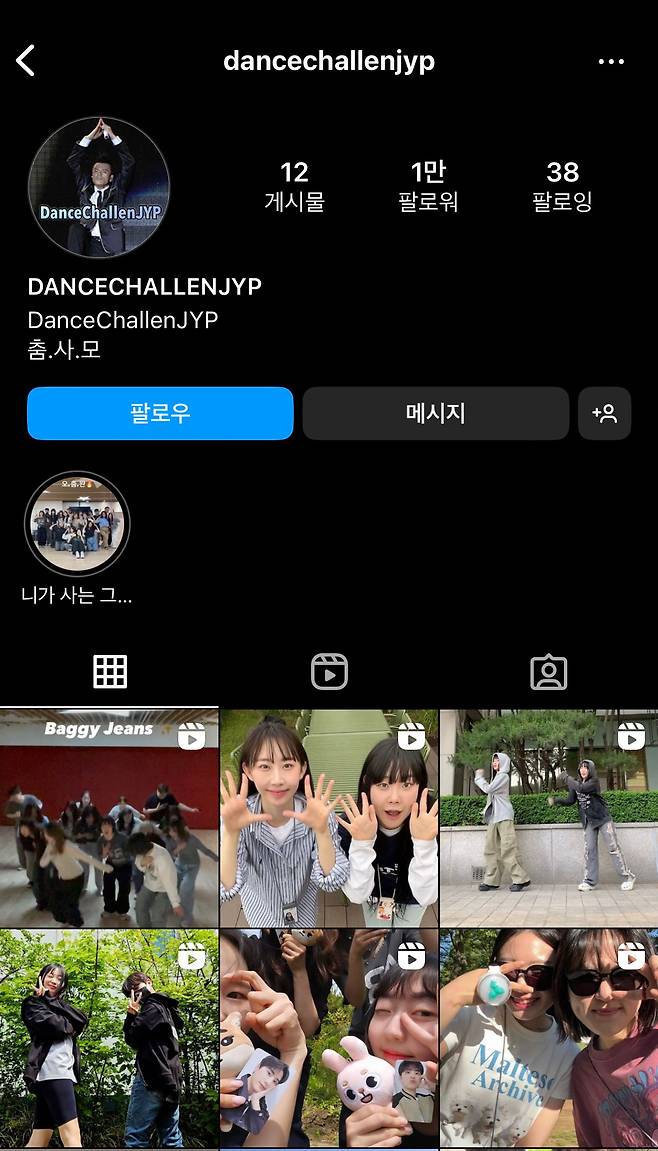Tap the 팔로우 button to follow
The height and width of the screenshot is (1151, 658).
click(x=160, y=413)
